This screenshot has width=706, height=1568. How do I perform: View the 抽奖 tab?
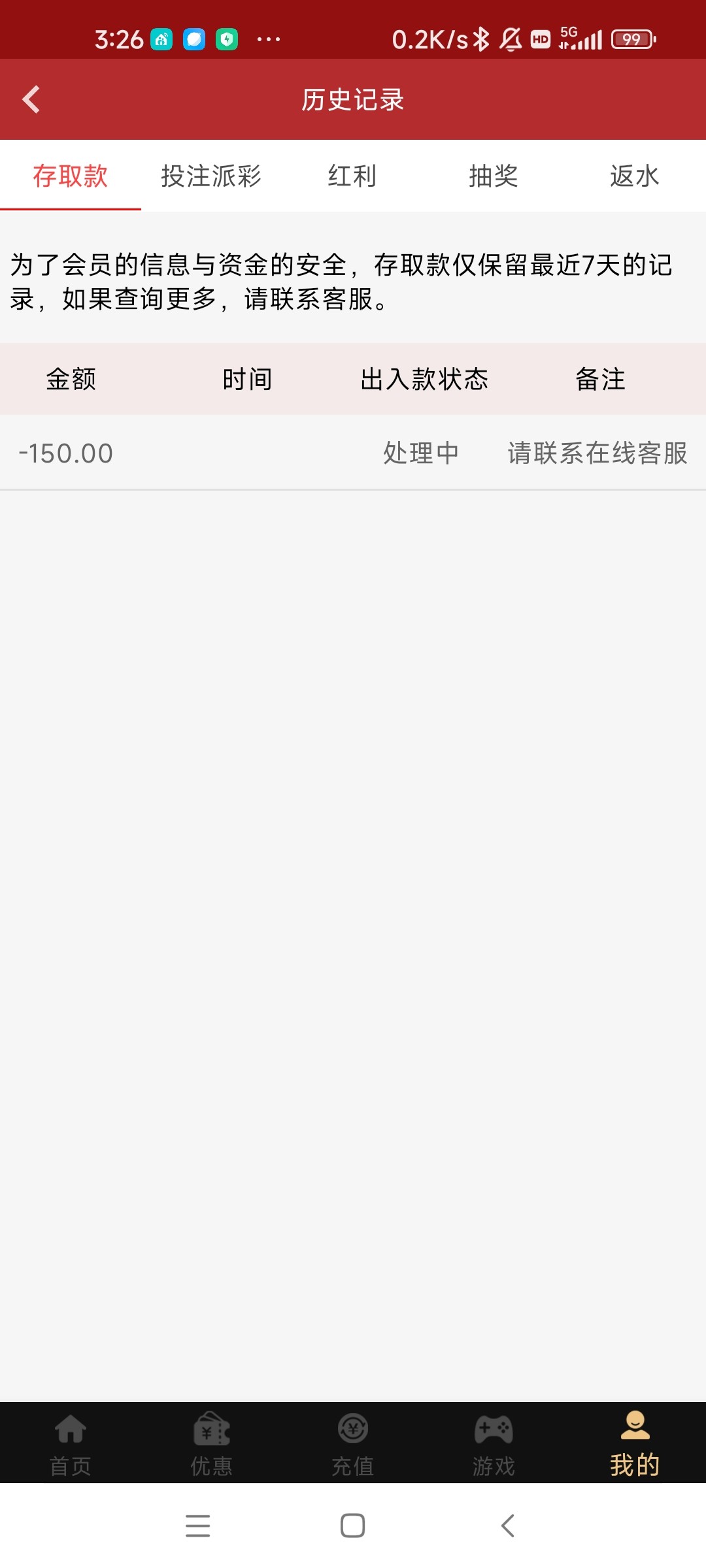[494, 176]
